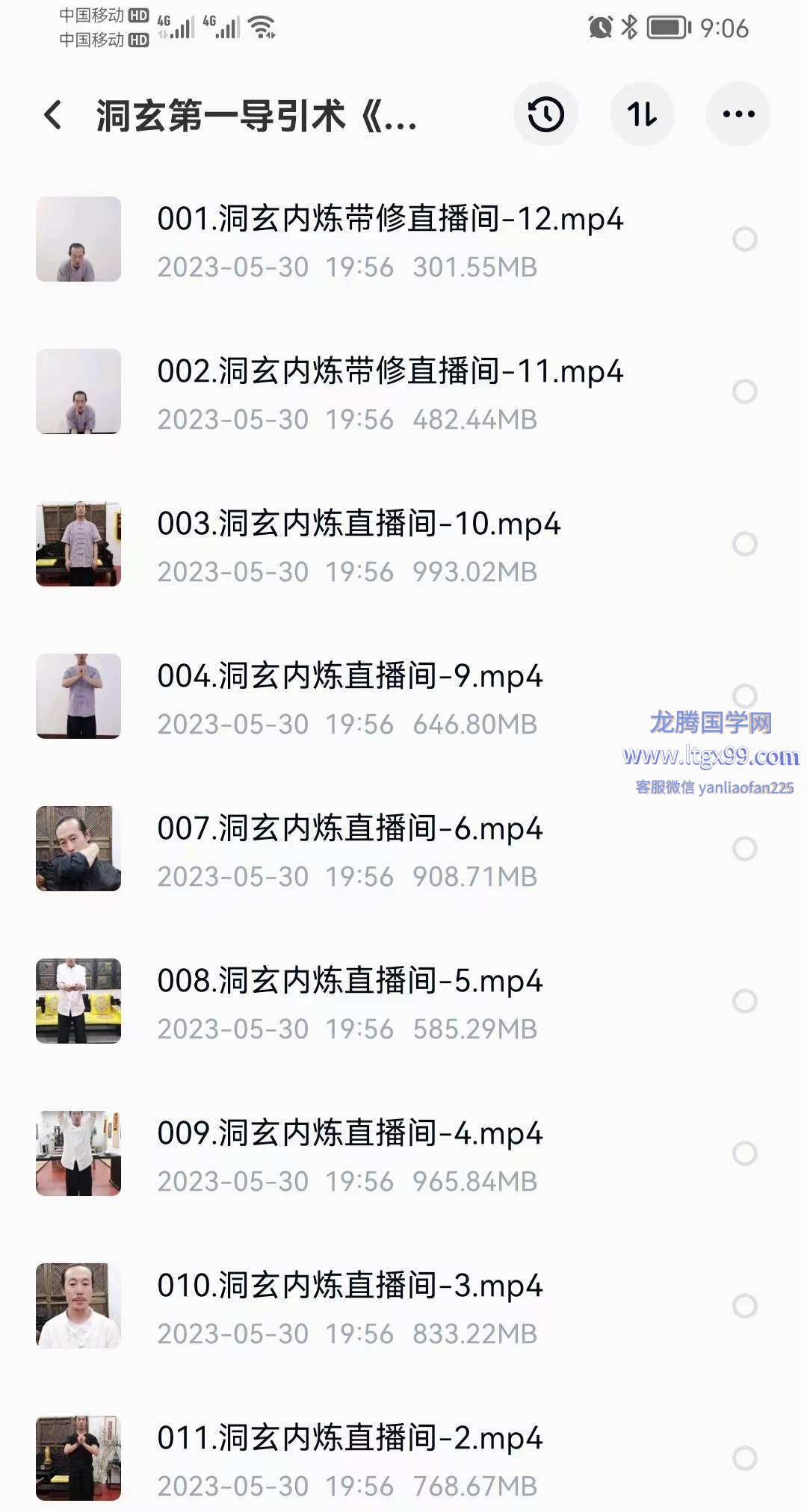The width and height of the screenshot is (807, 1512).
Task: Mark 003.洞玄内炼直播间-10.mp4 as selected
Action: pyautogui.click(x=744, y=544)
